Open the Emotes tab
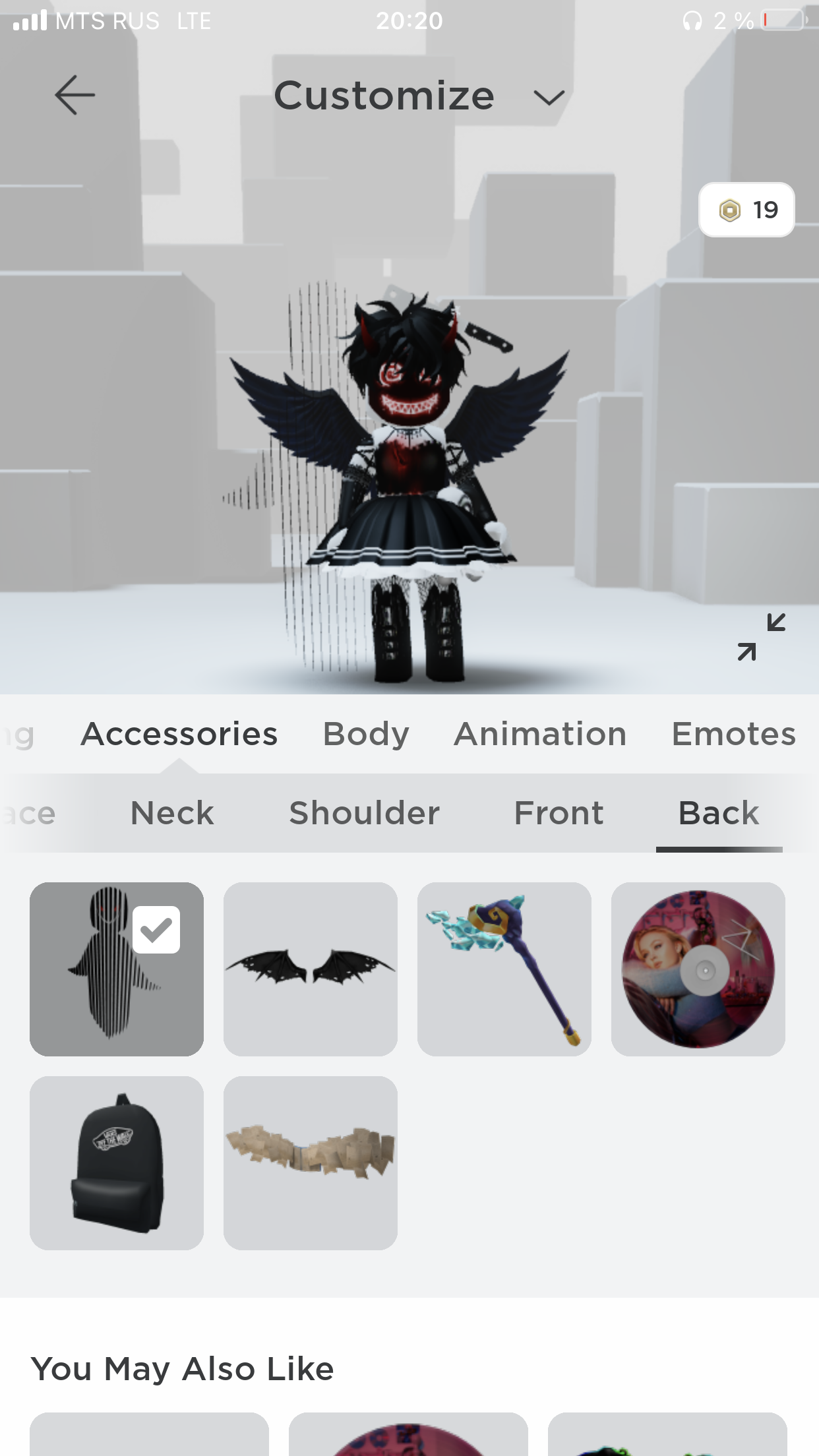The image size is (819, 1456). point(733,734)
